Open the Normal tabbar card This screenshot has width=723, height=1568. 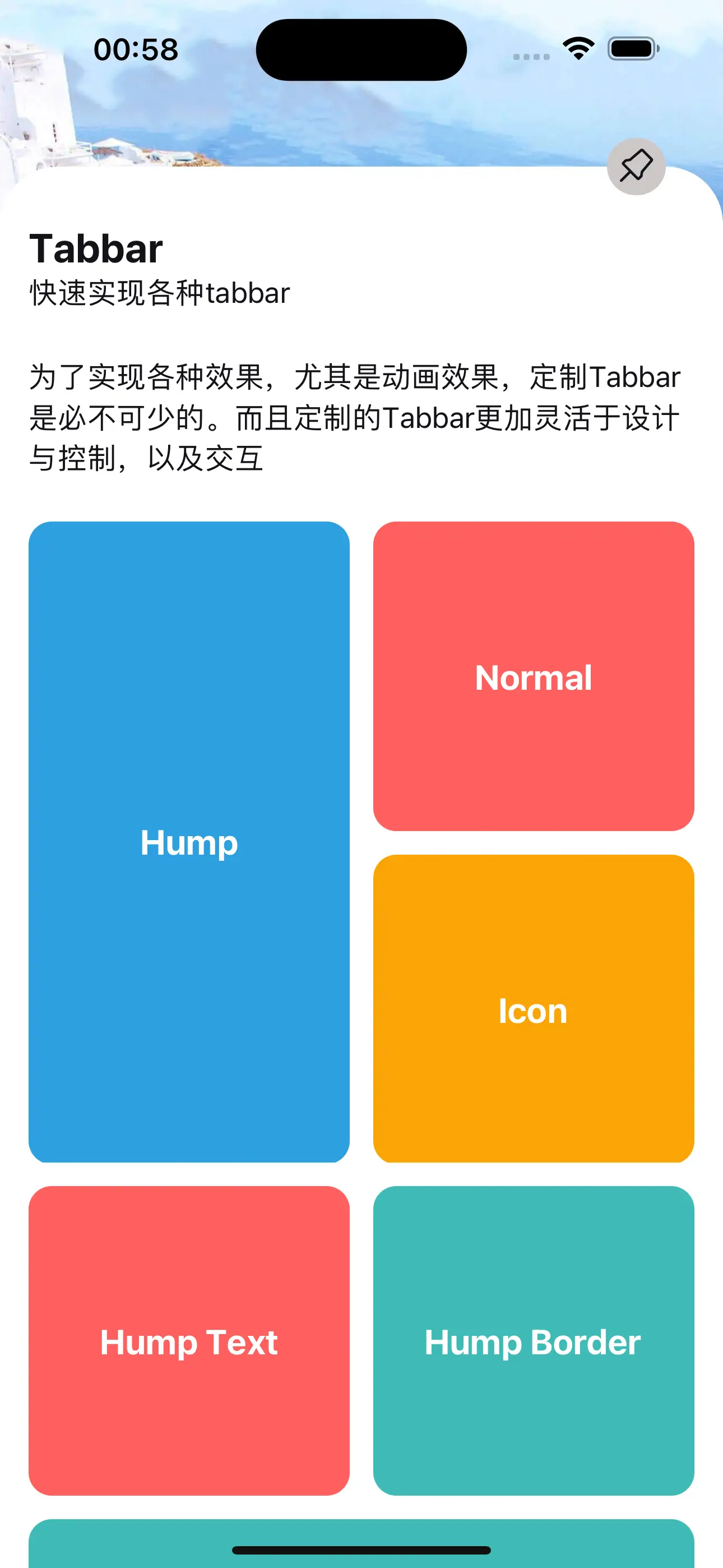click(x=533, y=676)
